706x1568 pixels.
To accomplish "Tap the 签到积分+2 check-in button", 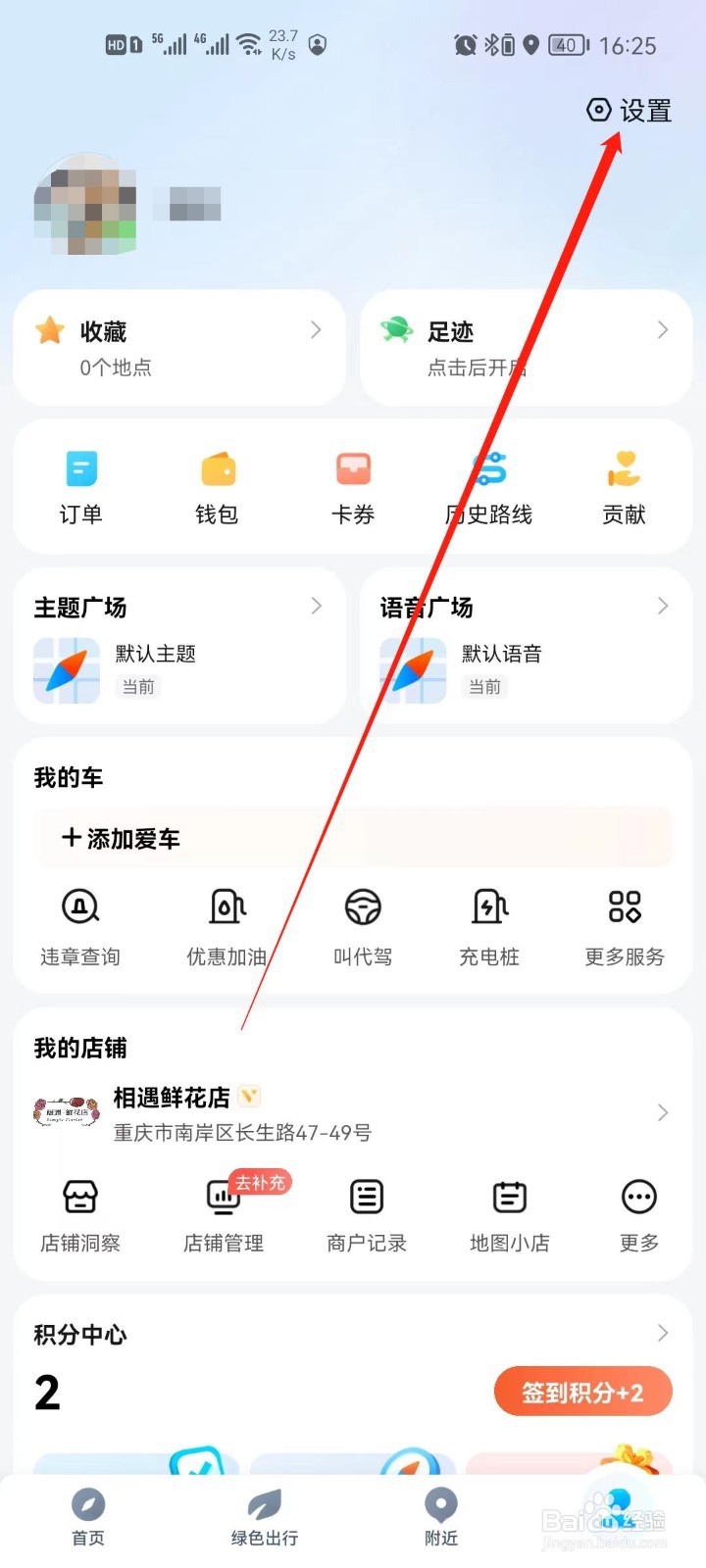I will pyautogui.click(x=582, y=1392).
